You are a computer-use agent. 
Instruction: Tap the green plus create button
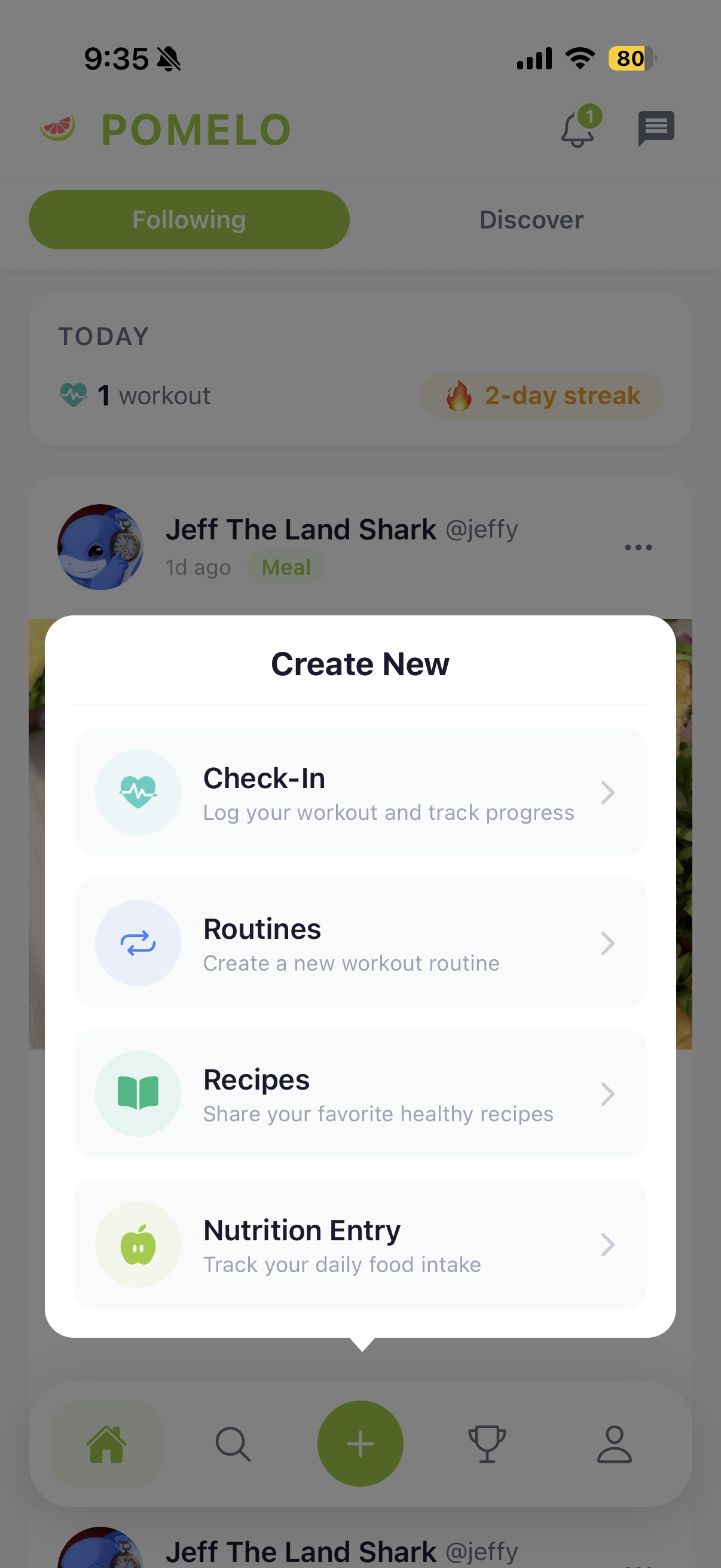click(360, 1443)
